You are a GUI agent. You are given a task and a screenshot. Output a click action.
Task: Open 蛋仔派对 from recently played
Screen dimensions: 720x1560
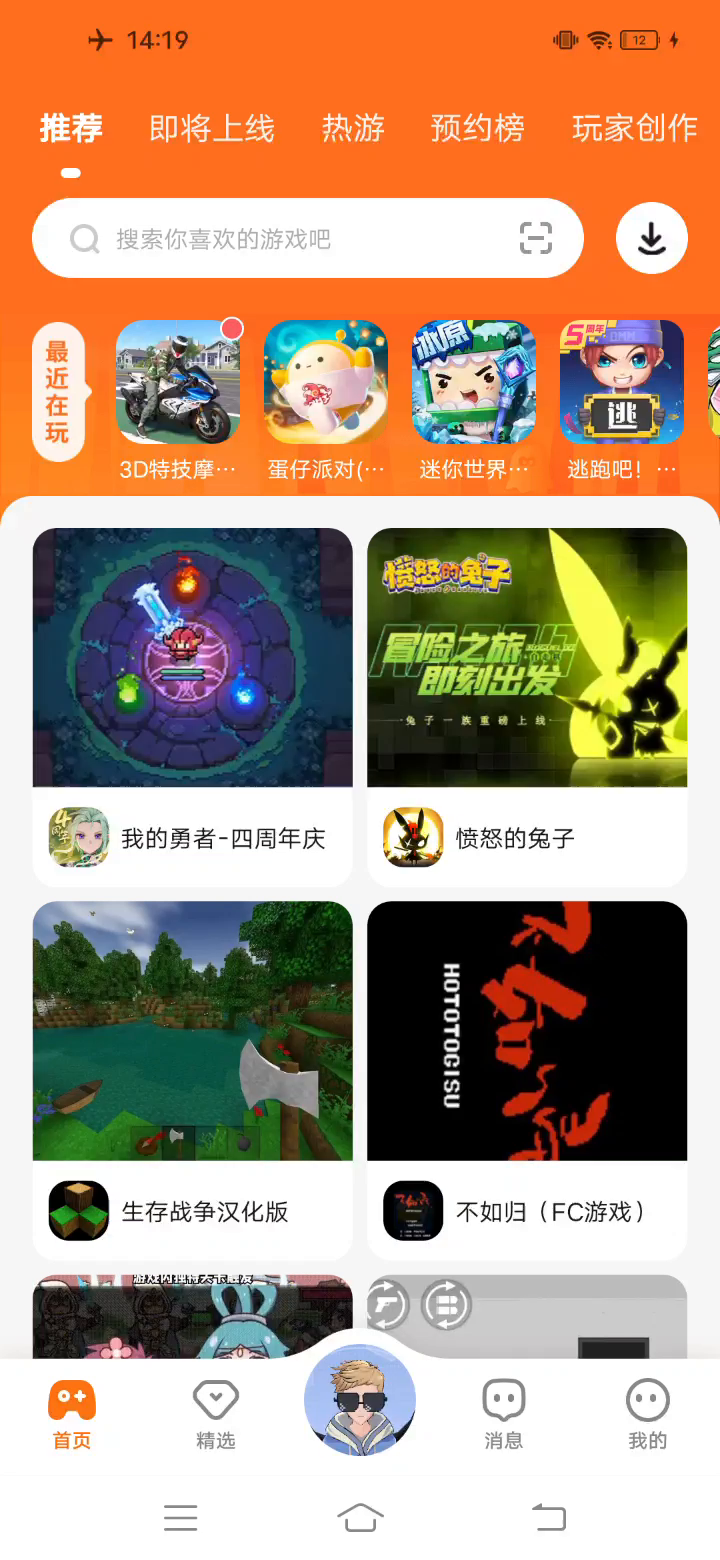pos(326,382)
